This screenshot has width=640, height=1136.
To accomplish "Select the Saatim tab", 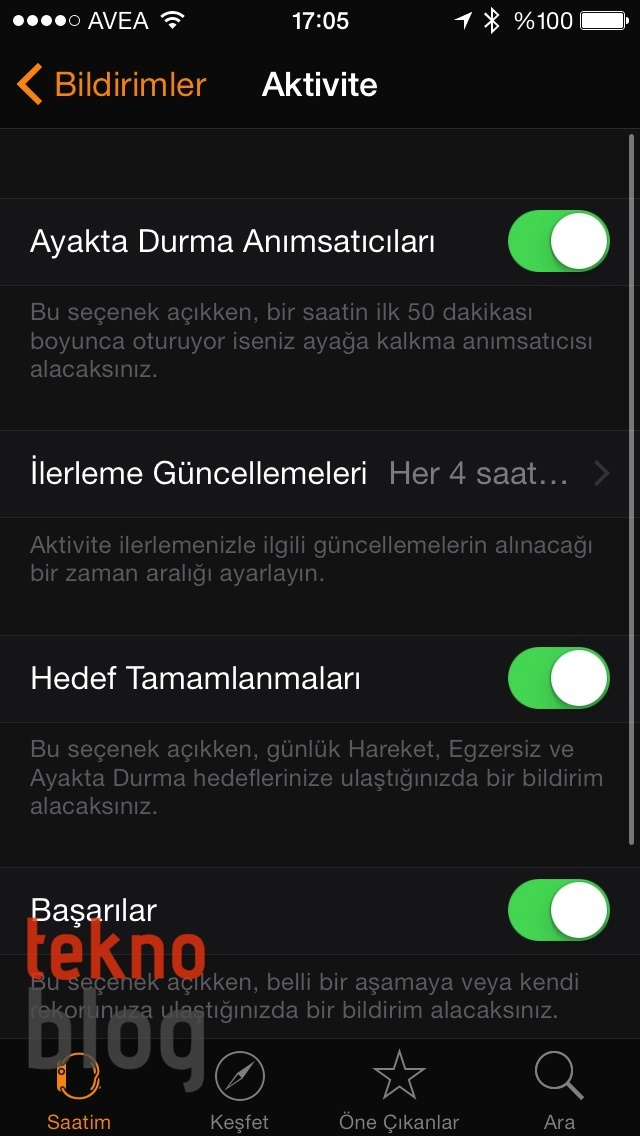I will click(79, 1090).
